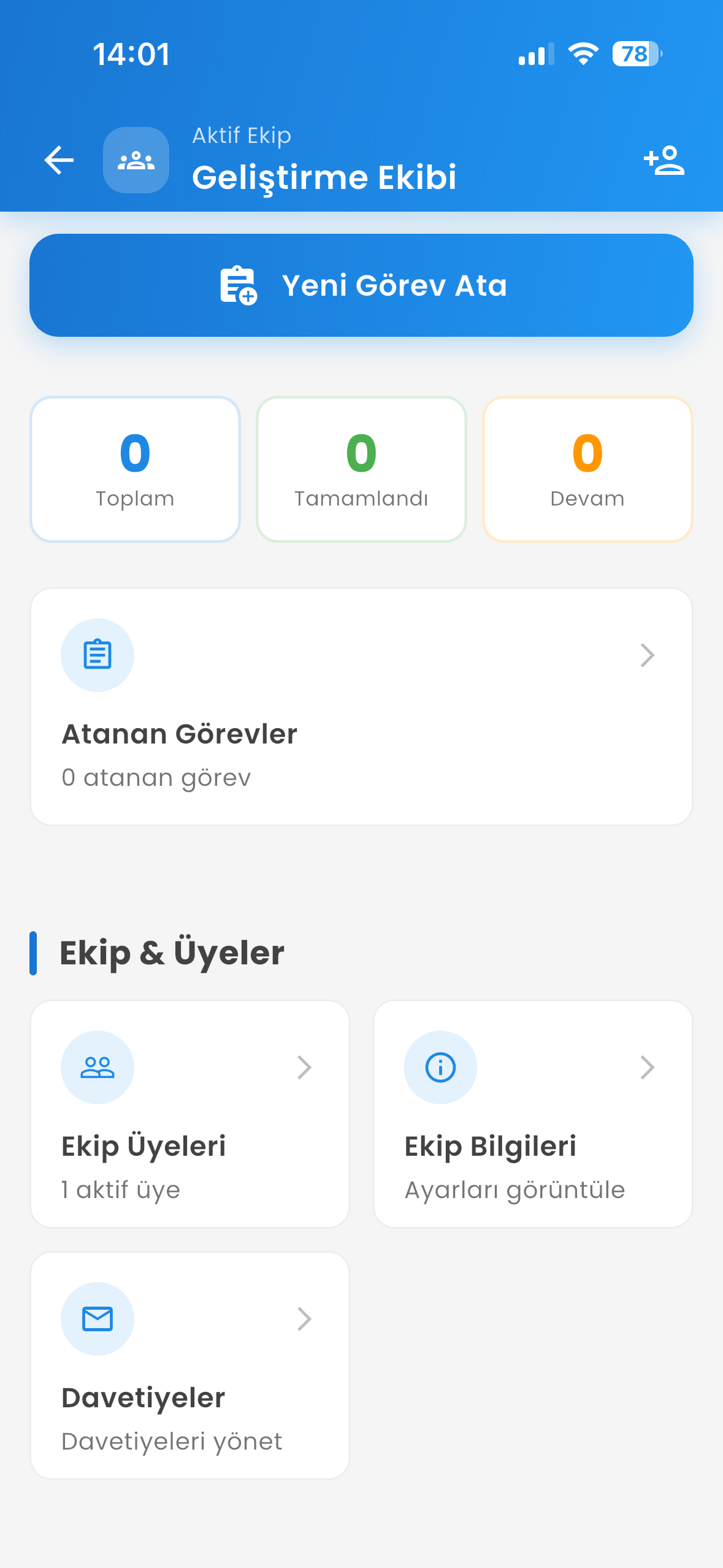Image resolution: width=723 pixels, height=1568 pixels.
Task: Click the clipboard icon on Yeni Görev Ata
Action: click(x=237, y=284)
